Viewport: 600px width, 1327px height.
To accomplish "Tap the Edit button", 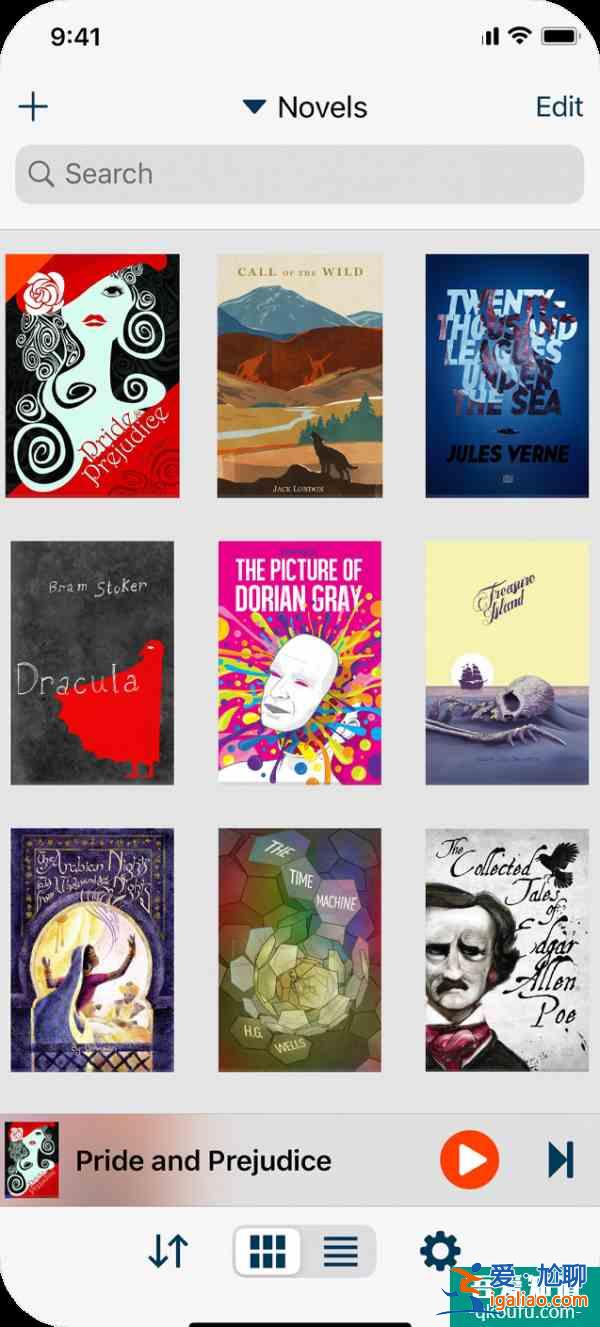I will coord(559,107).
